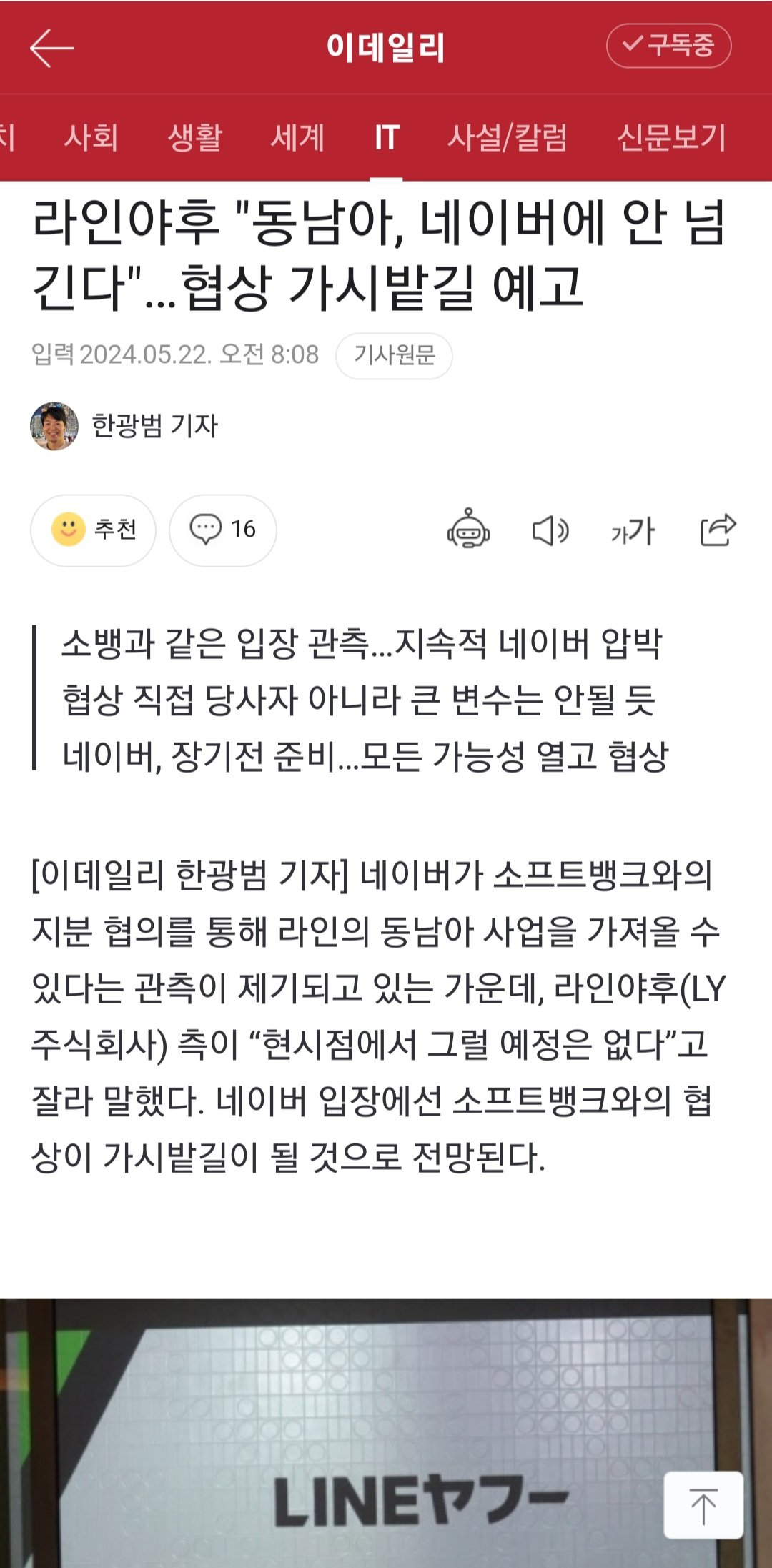Tap the 추천 recommend button

point(93,530)
